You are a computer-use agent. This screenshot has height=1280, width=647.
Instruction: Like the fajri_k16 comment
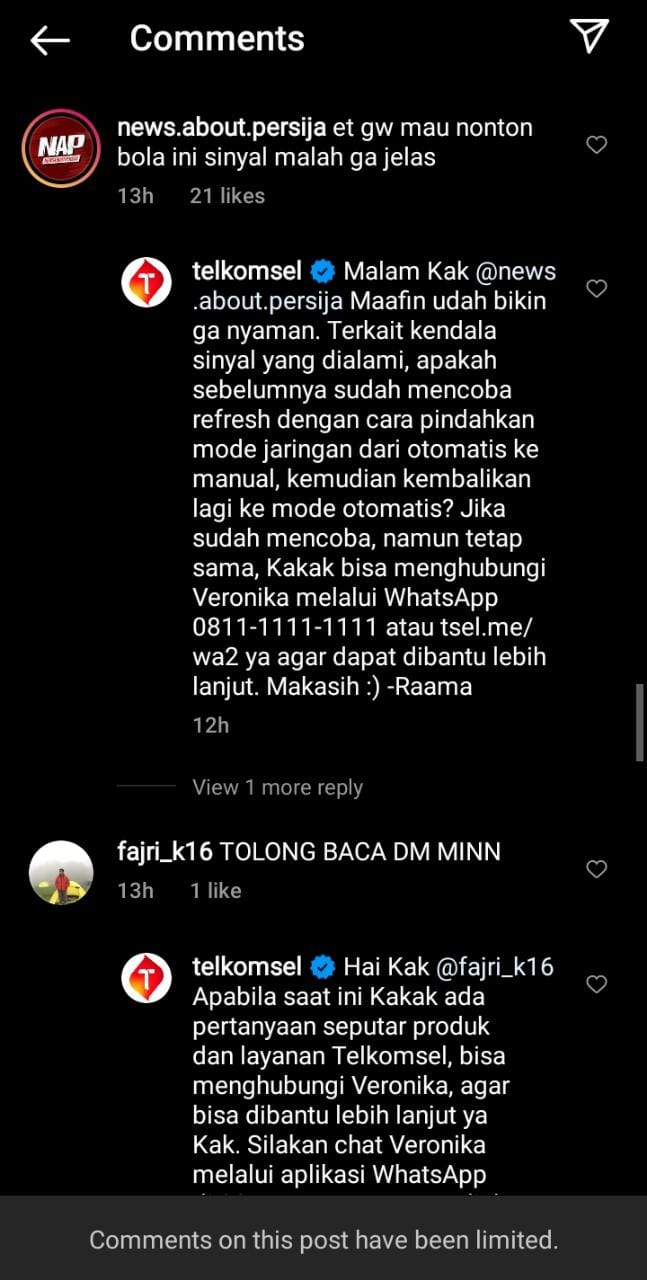point(596,869)
